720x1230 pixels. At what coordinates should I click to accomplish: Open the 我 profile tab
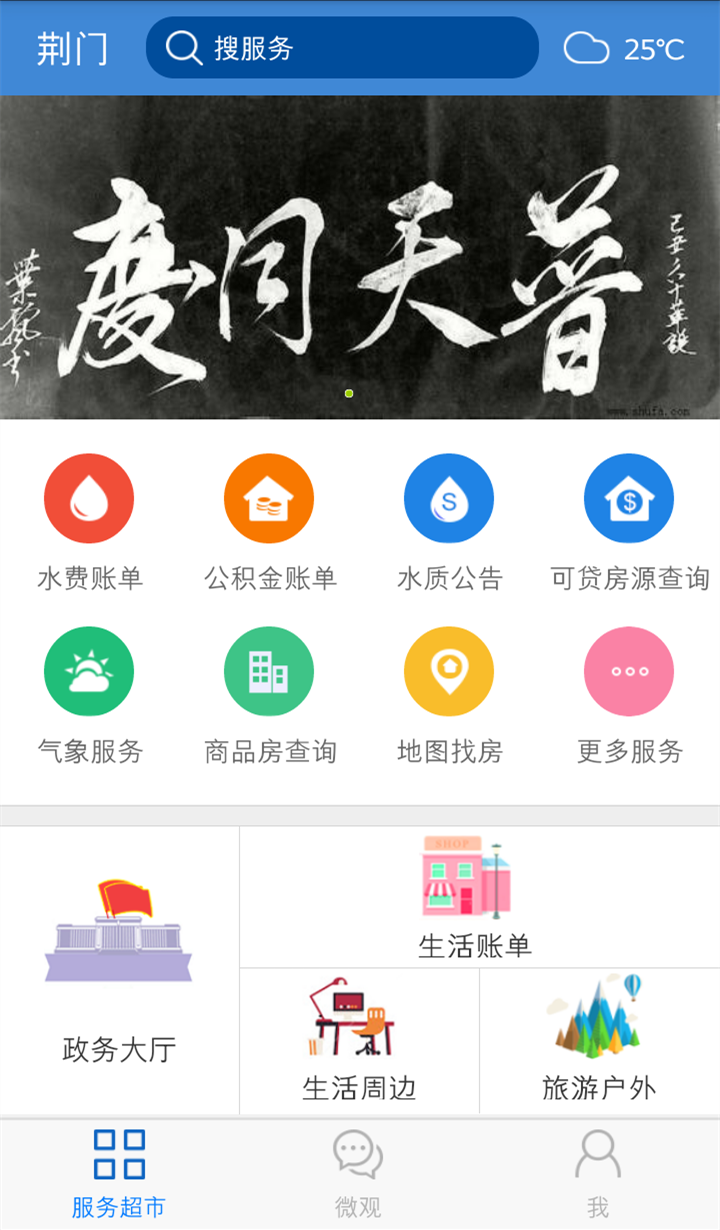(598, 1173)
